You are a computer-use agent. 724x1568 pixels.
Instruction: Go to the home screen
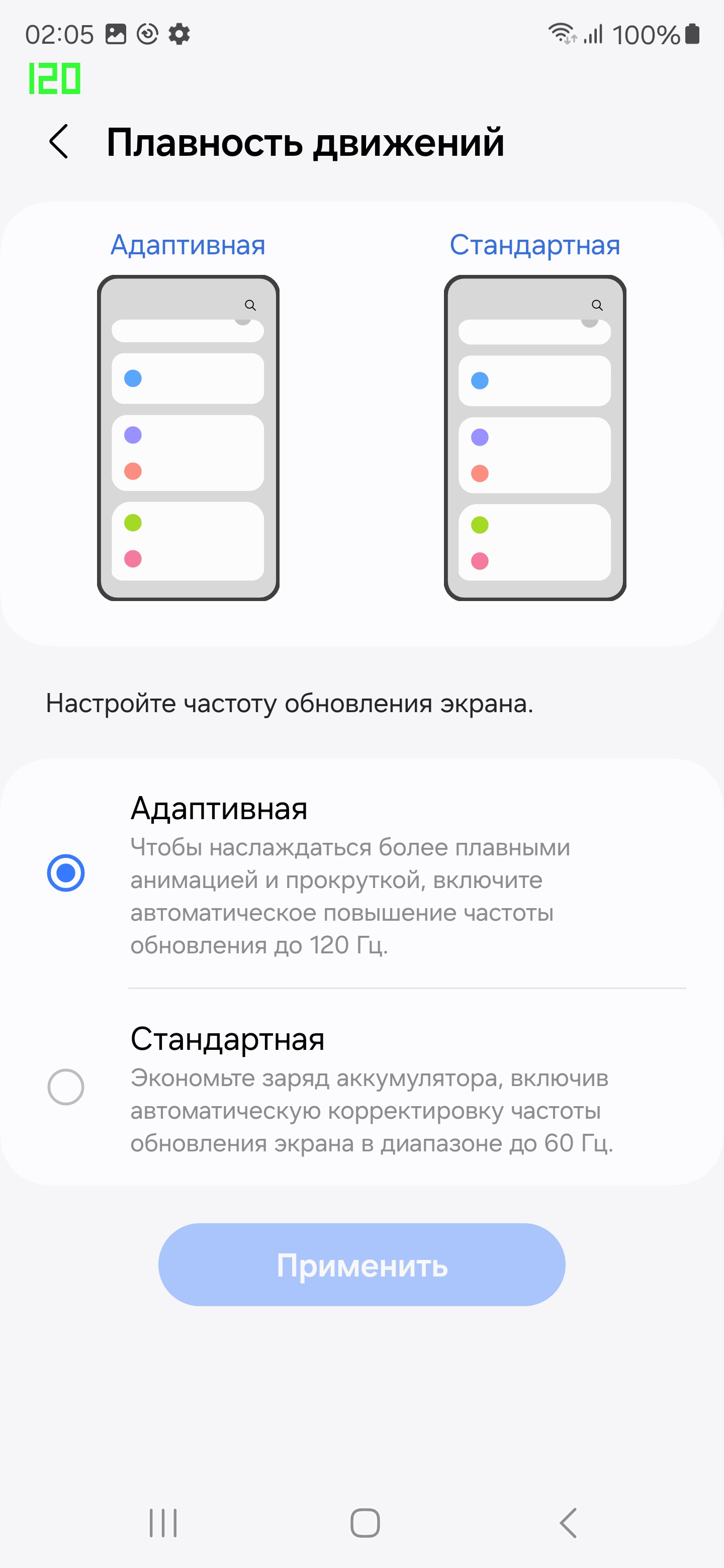pos(365,1523)
